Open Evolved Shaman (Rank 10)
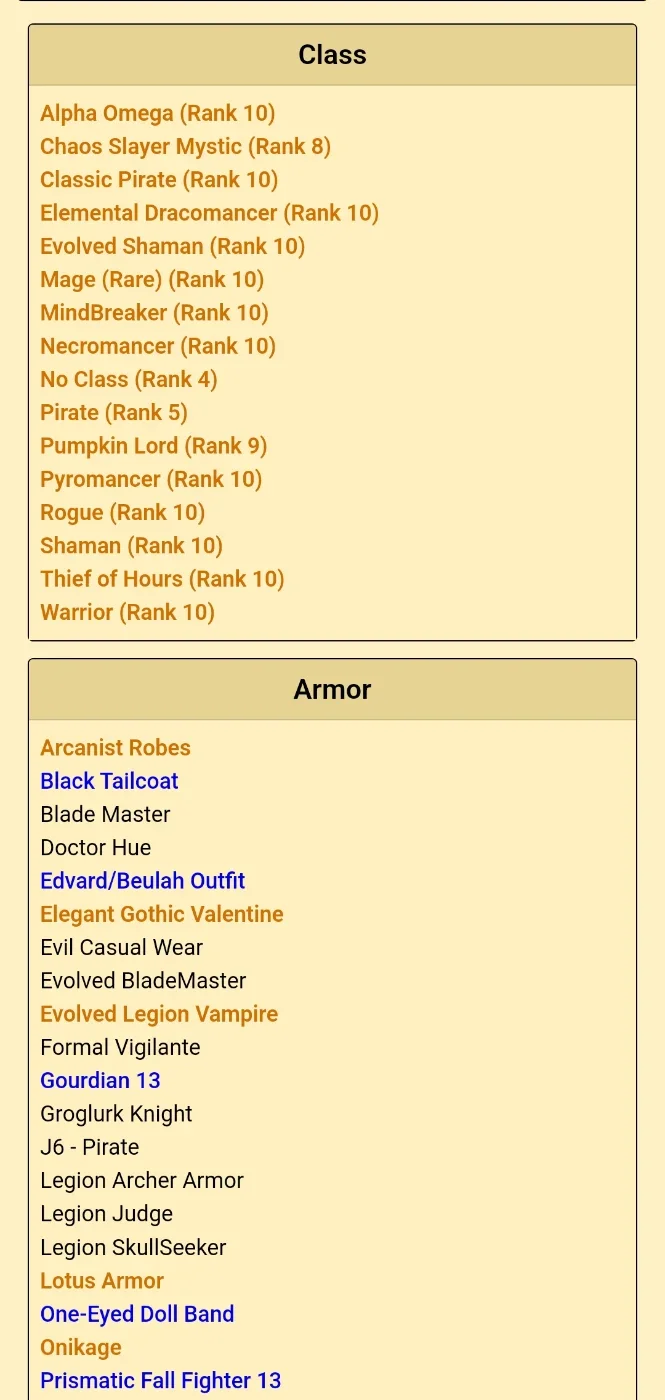 tap(172, 246)
